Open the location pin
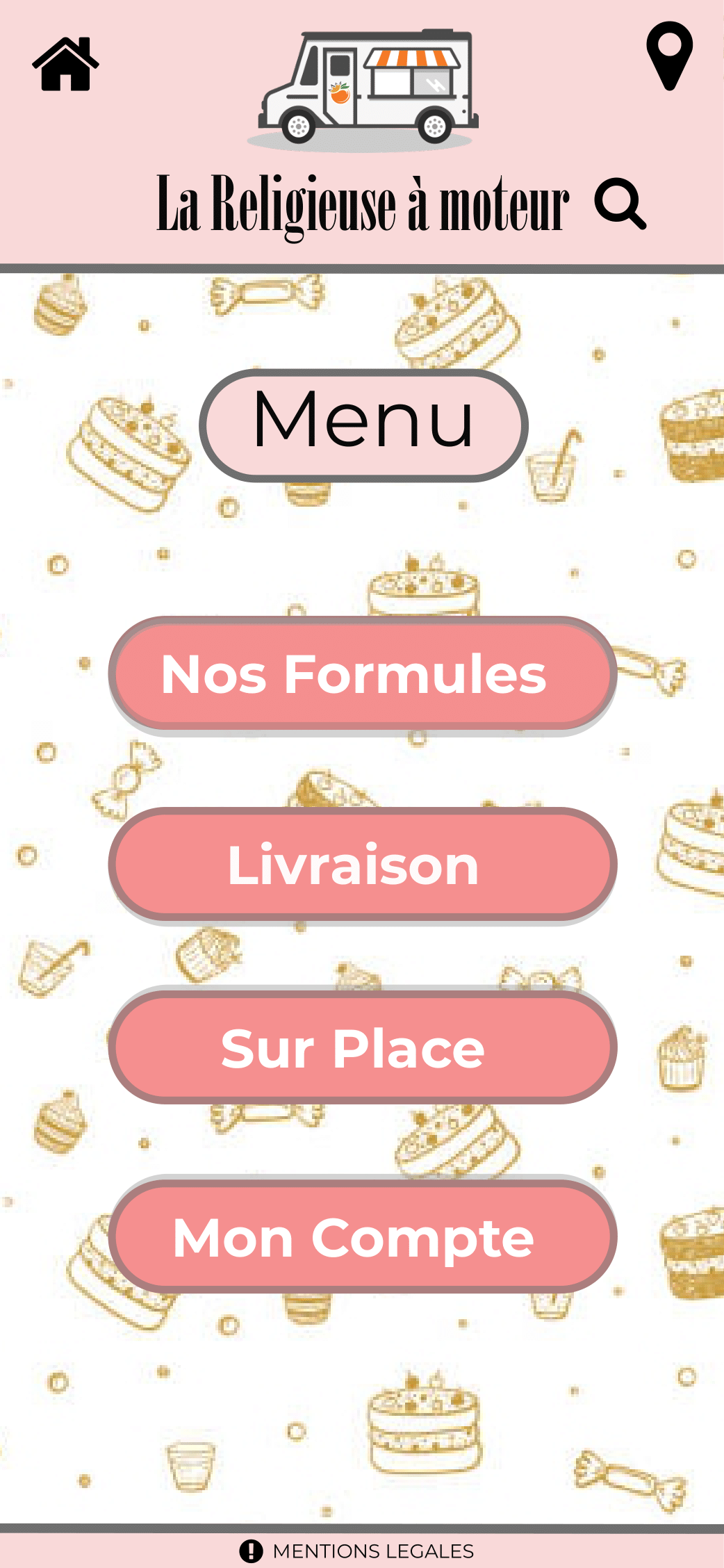This screenshot has width=724, height=1568. [669, 56]
